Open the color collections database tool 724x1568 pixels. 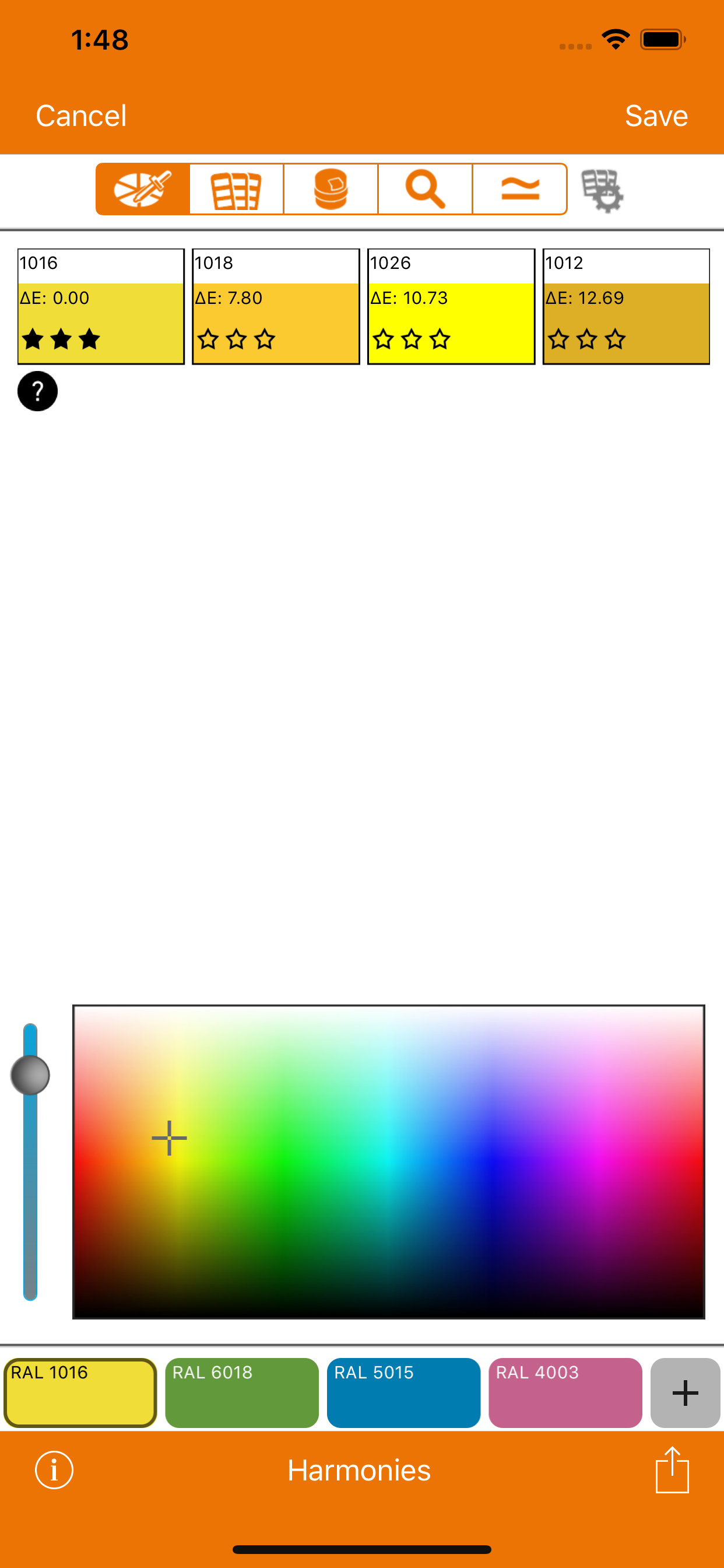pyautogui.click(x=331, y=188)
